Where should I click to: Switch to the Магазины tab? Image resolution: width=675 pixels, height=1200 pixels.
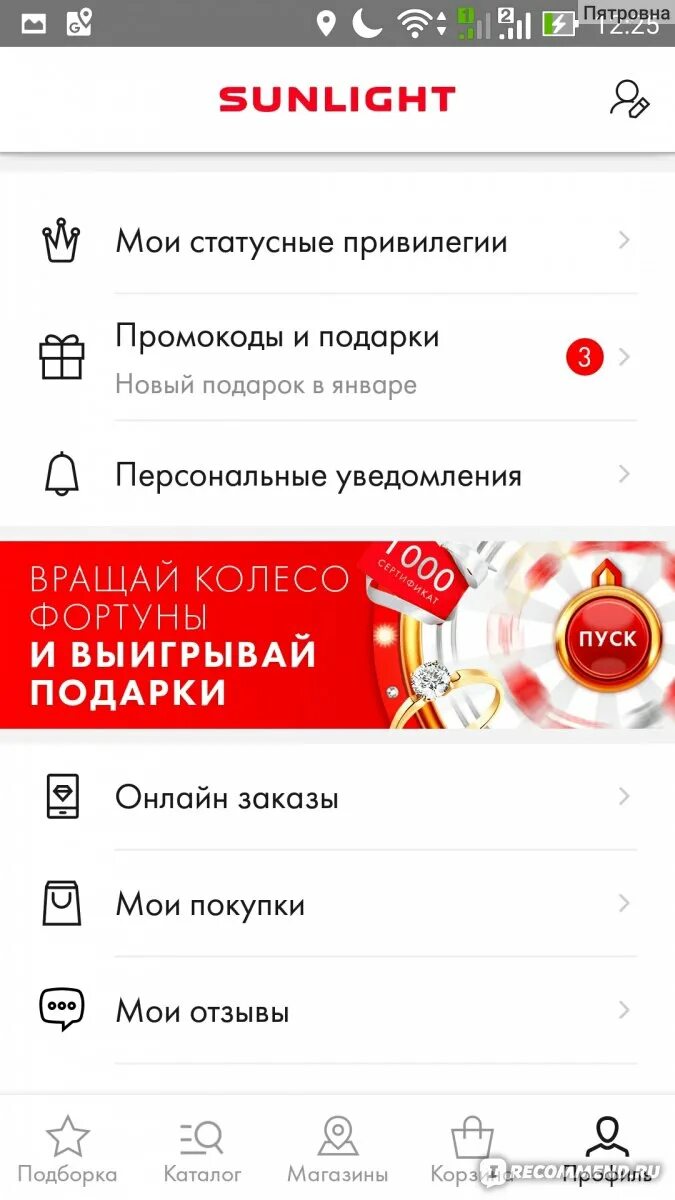tap(337, 1150)
